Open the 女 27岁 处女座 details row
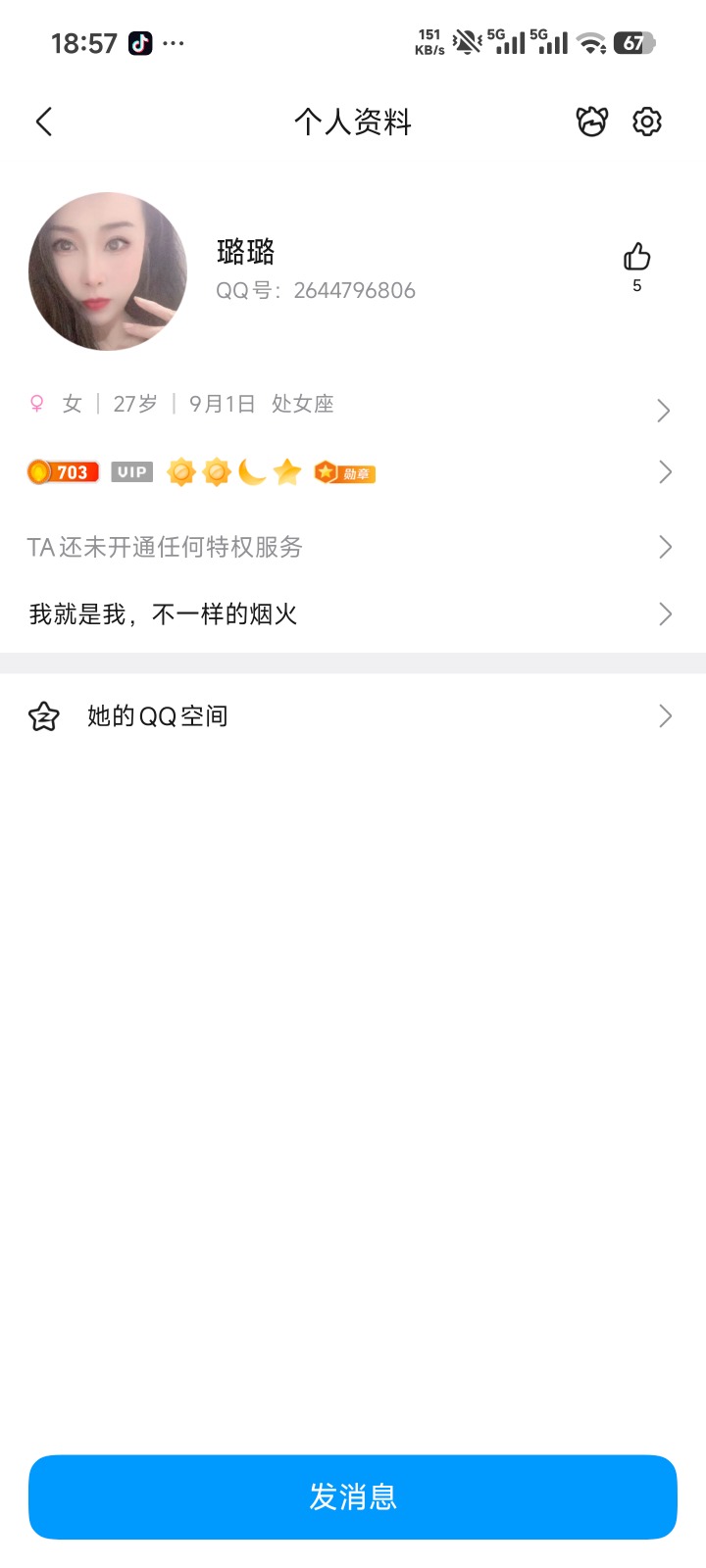 click(351, 405)
